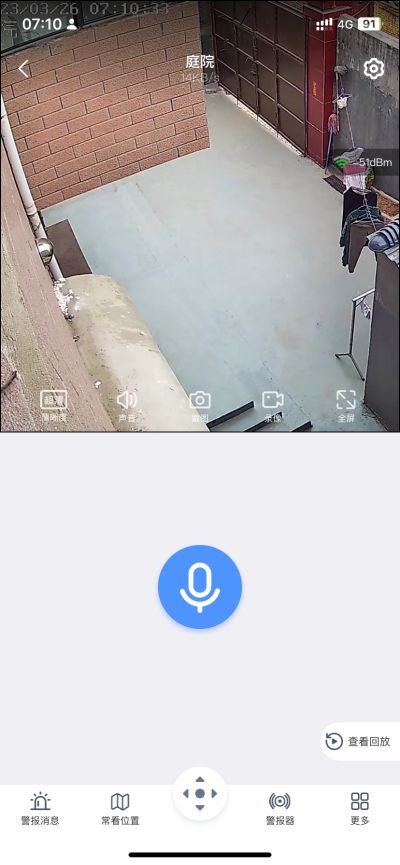Open the 更多 more menu
Image resolution: width=400 pixels, height=865 pixels.
click(x=360, y=809)
